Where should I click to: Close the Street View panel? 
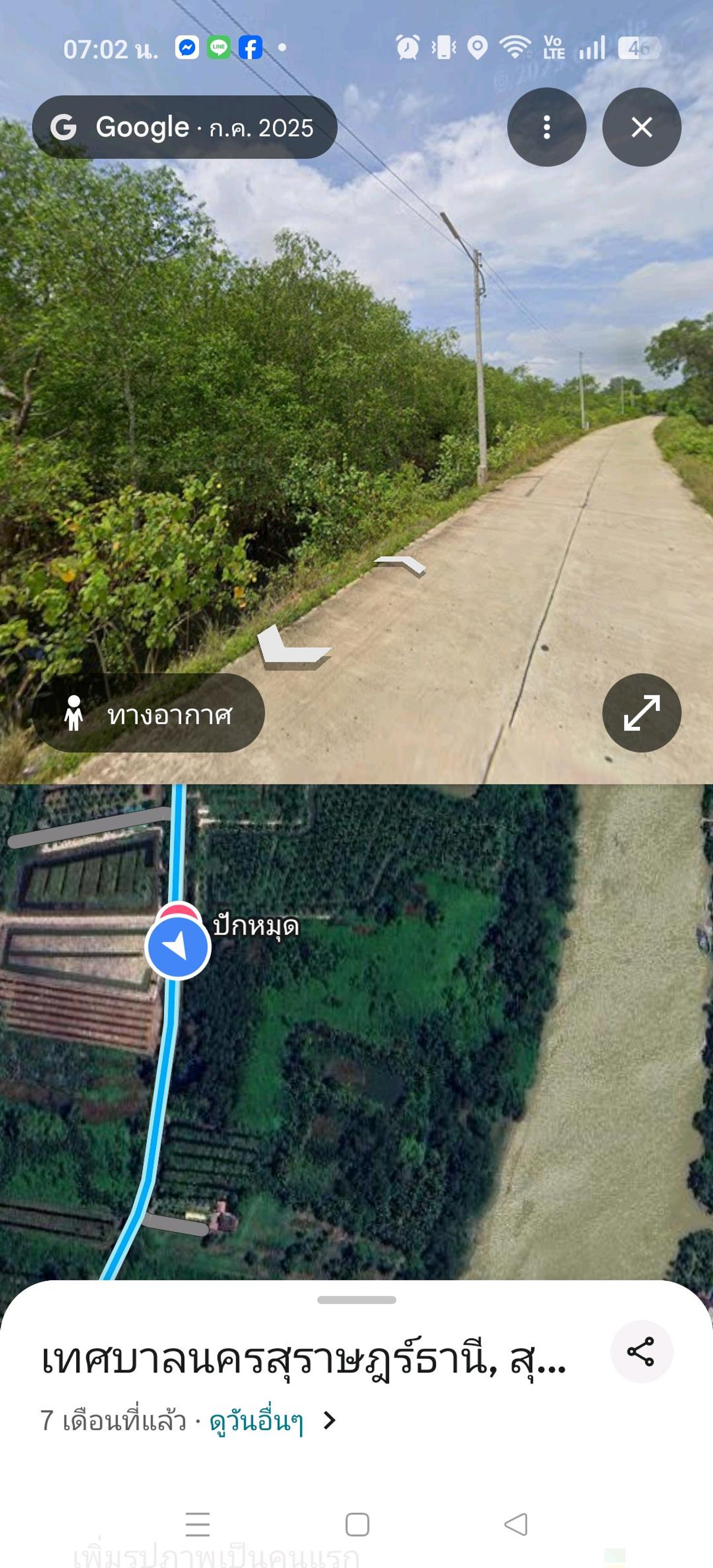coord(641,127)
